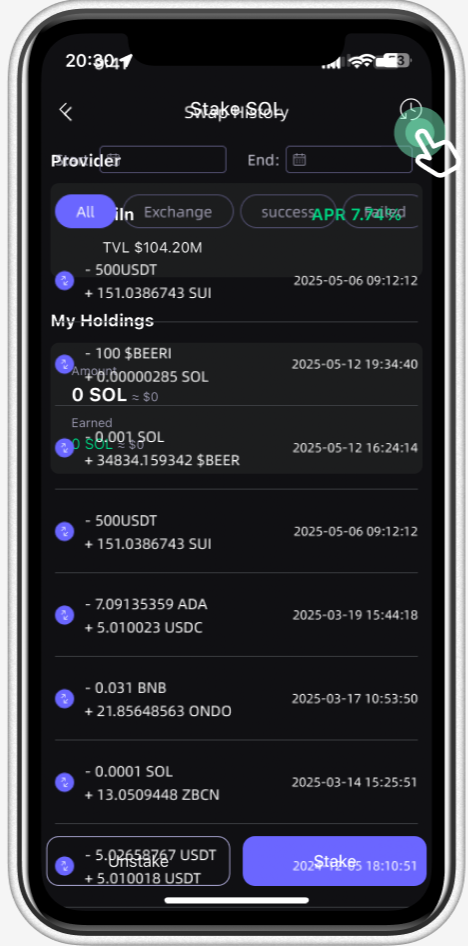Open the SOL to ZBCN swap record
The image size is (468, 946).
pyautogui.click(x=236, y=783)
